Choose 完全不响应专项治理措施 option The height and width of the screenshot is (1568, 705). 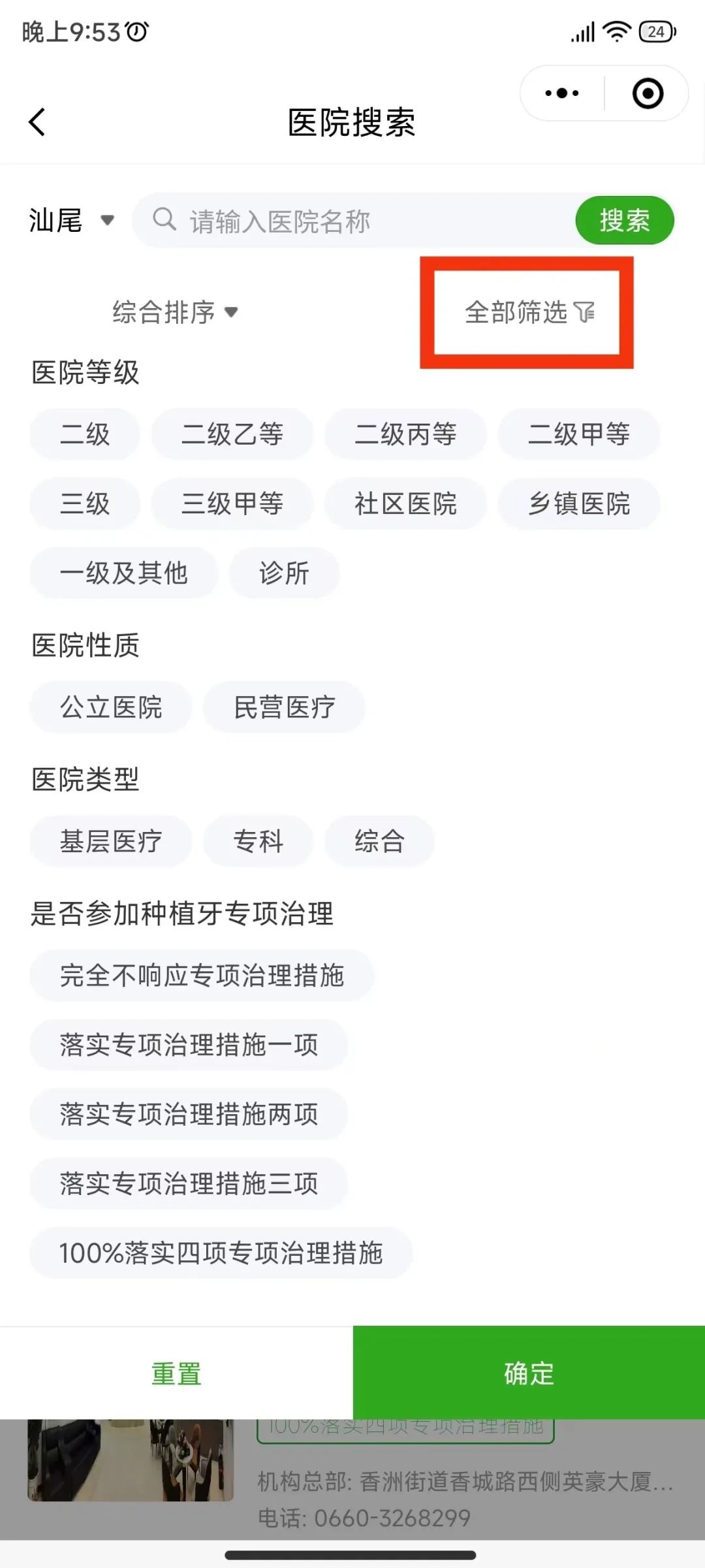(x=202, y=975)
